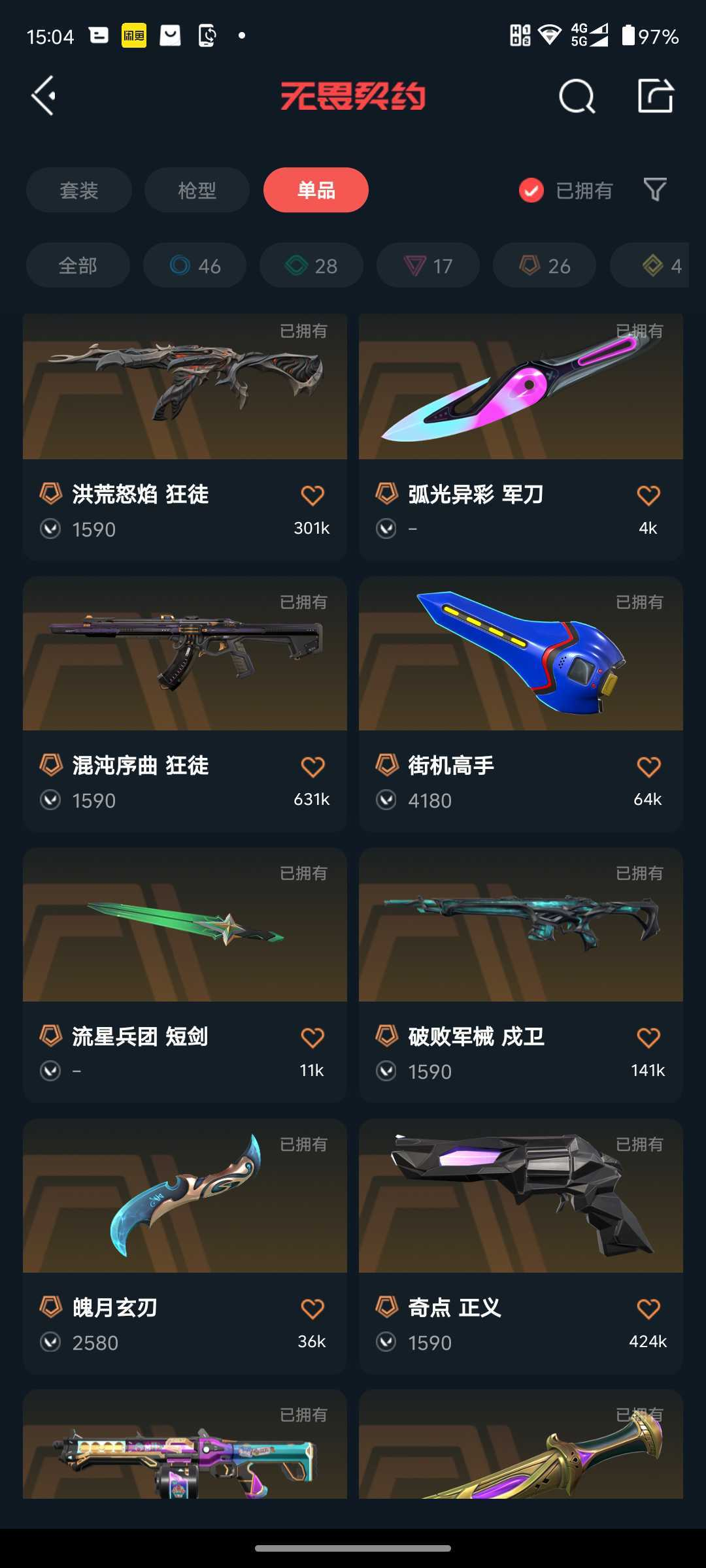Open the 奇点 正义 pistol details
This screenshot has height=1568, width=706.
[520, 1201]
